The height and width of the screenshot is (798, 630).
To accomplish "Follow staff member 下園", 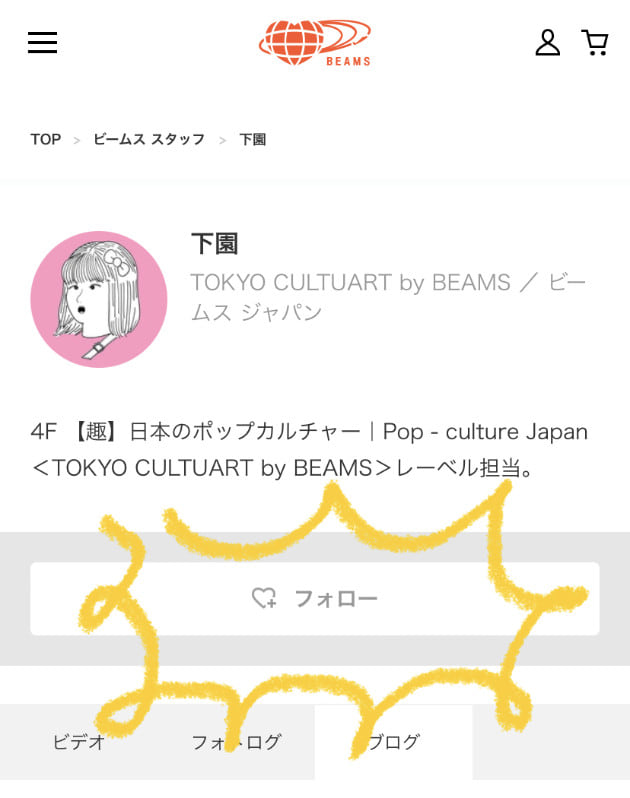I will click(314, 598).
